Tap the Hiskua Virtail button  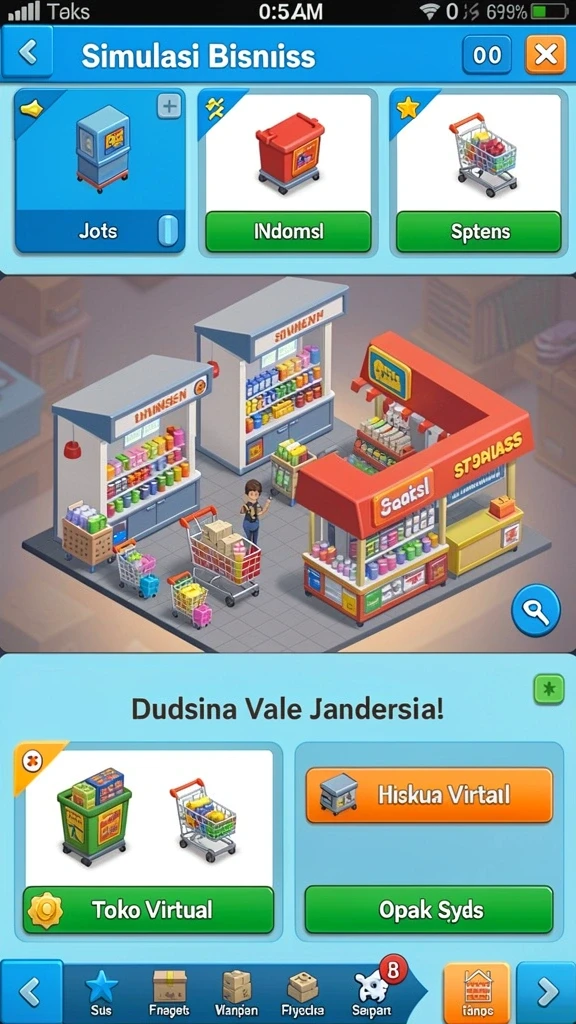click(x=429, y=795)
